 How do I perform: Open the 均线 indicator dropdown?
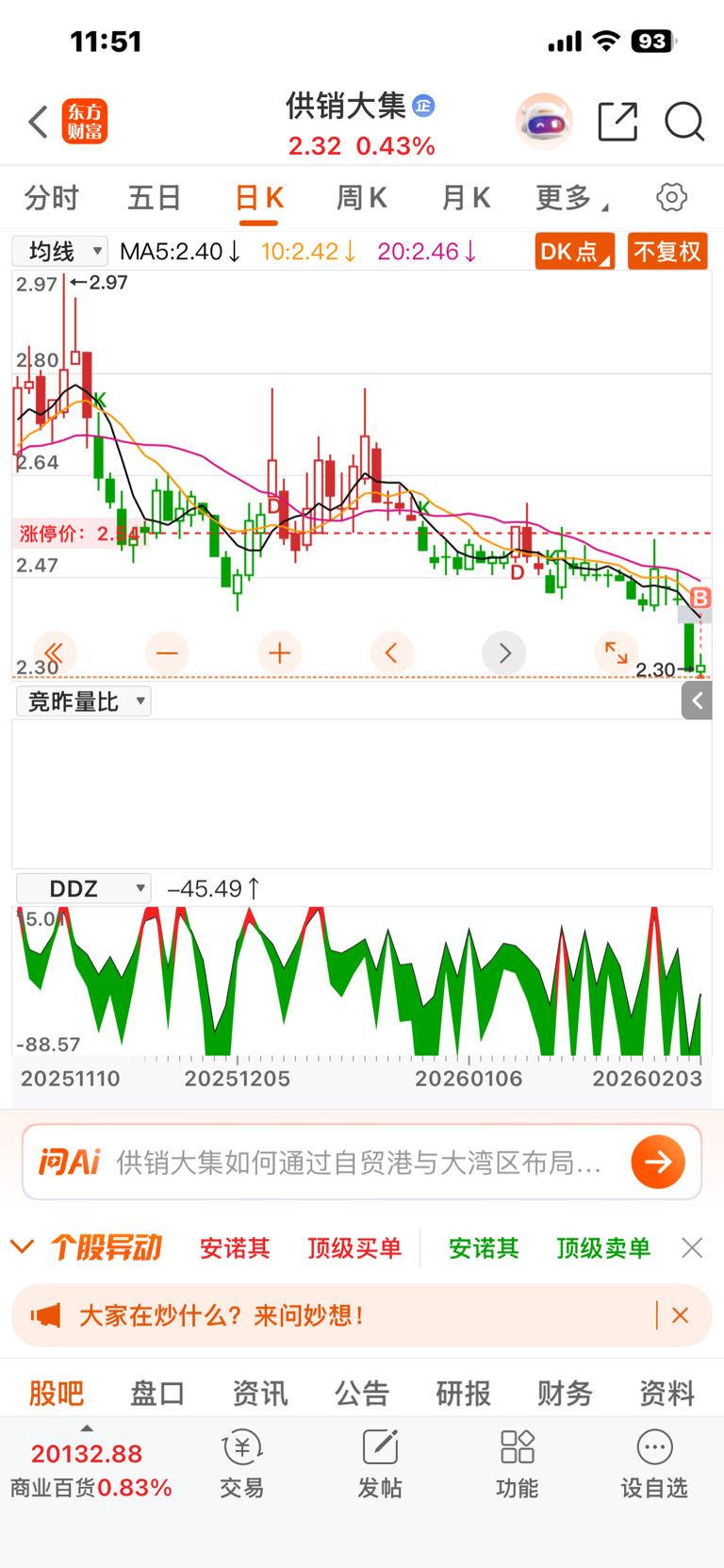[x=60, y=252]
